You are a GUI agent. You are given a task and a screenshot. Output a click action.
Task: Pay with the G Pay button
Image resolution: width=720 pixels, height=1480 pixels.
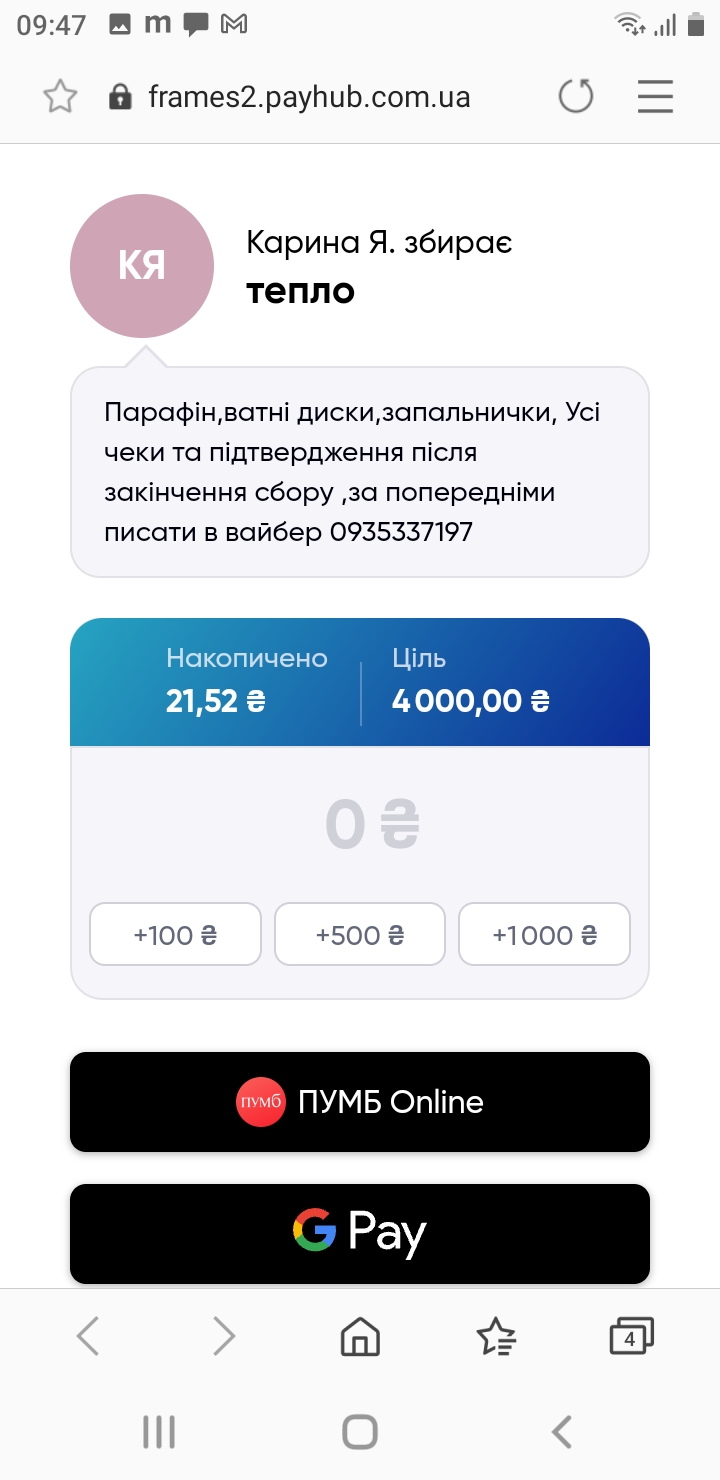360,1234
